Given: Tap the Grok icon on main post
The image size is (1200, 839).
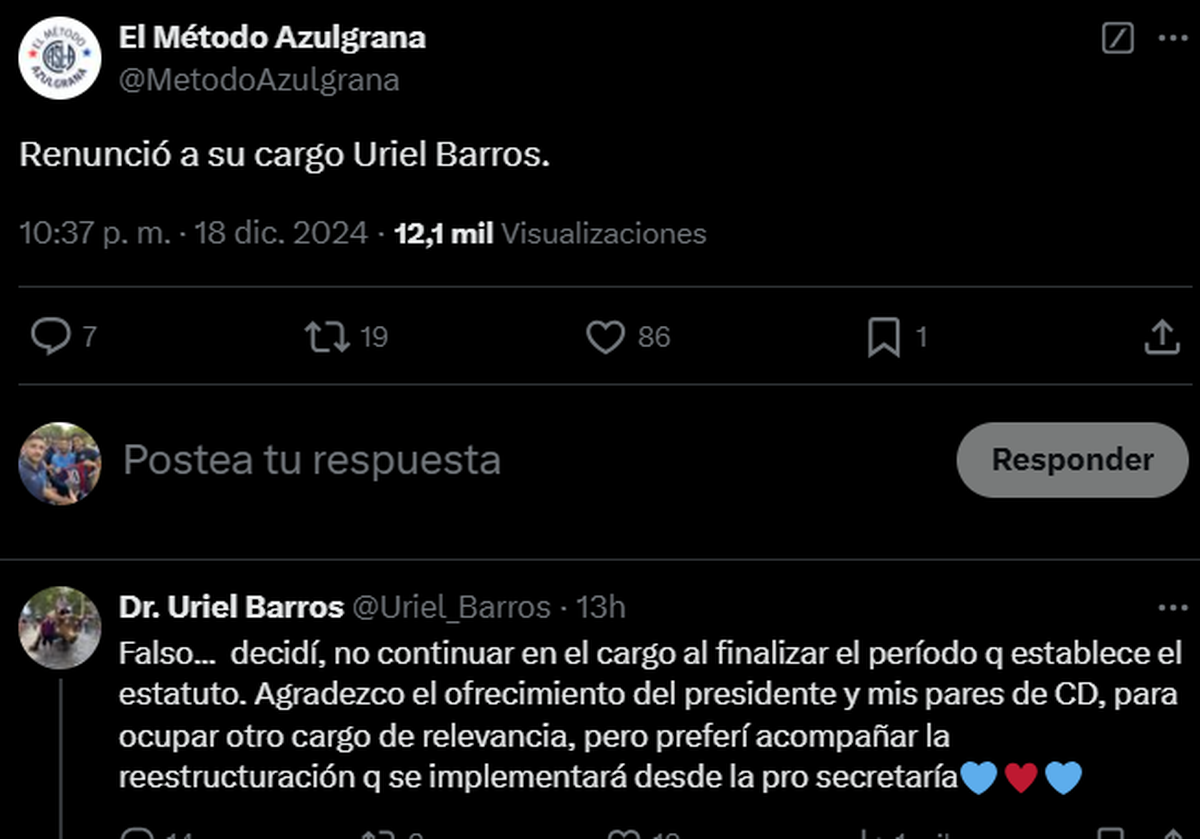Looking at the screenshot, I should click(1116, 39).
